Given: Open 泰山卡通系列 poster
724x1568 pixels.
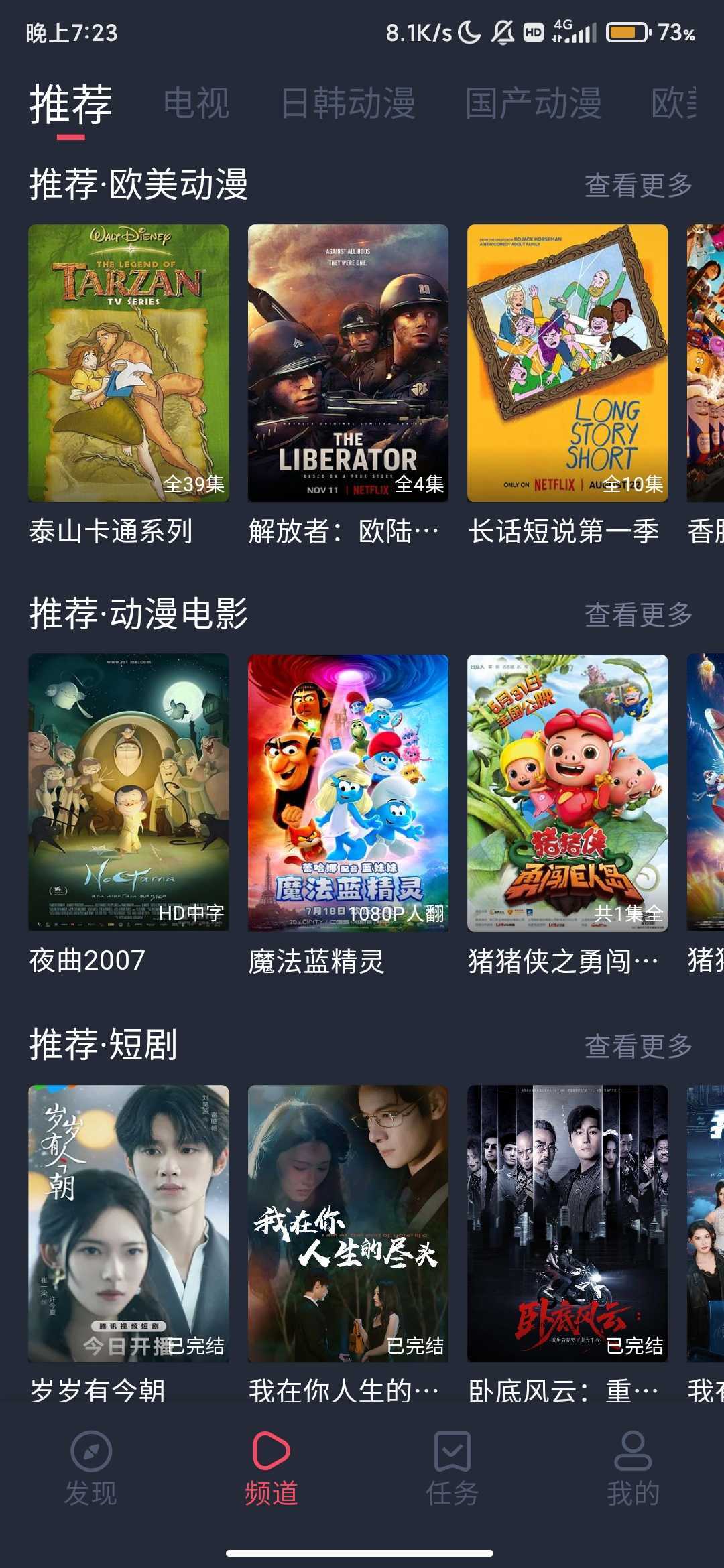Looking at the screenshot, I should [129, 363].
